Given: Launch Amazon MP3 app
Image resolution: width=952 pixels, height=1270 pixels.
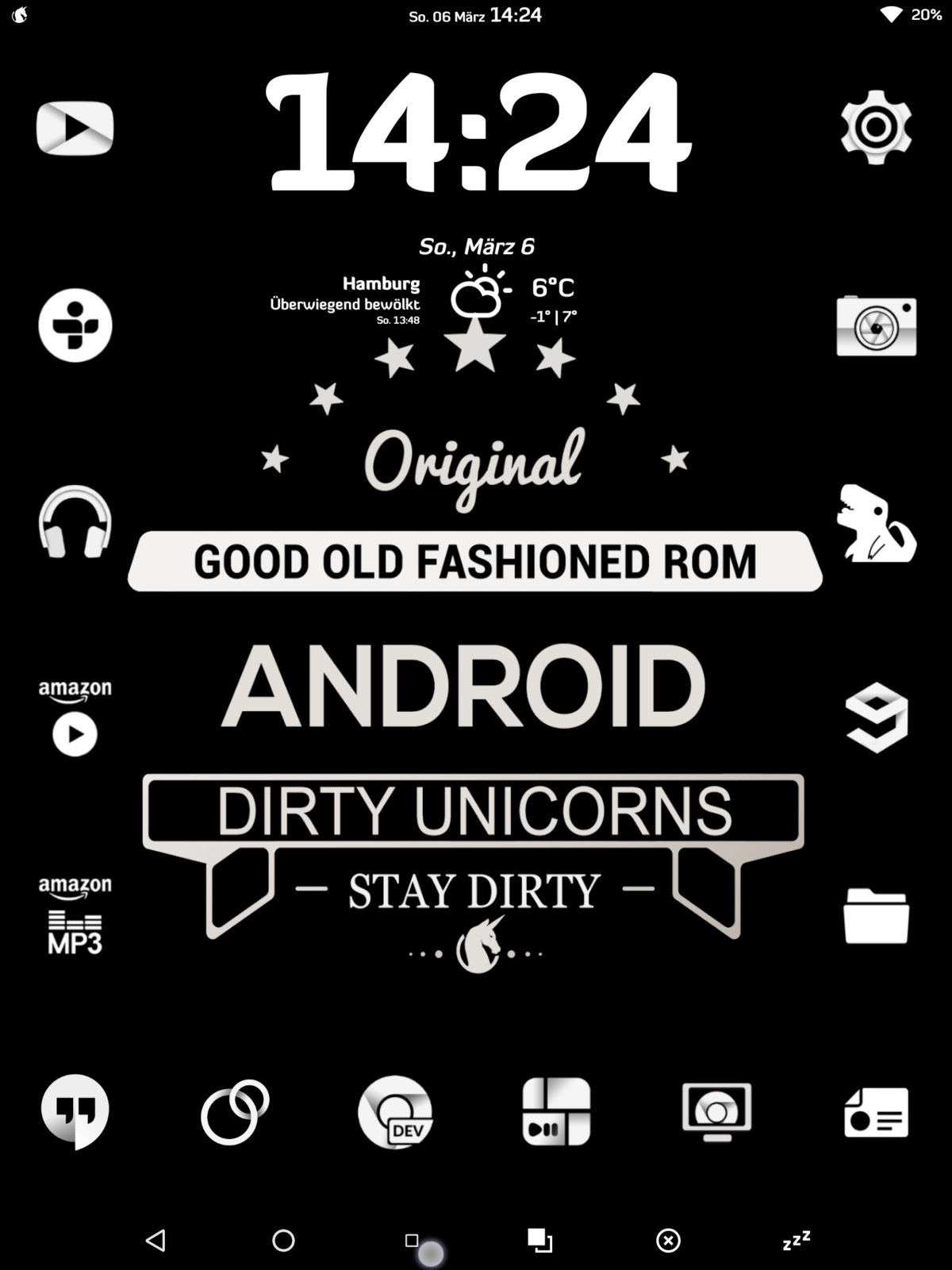Looking at the screenshot, I should coord(75,915).
